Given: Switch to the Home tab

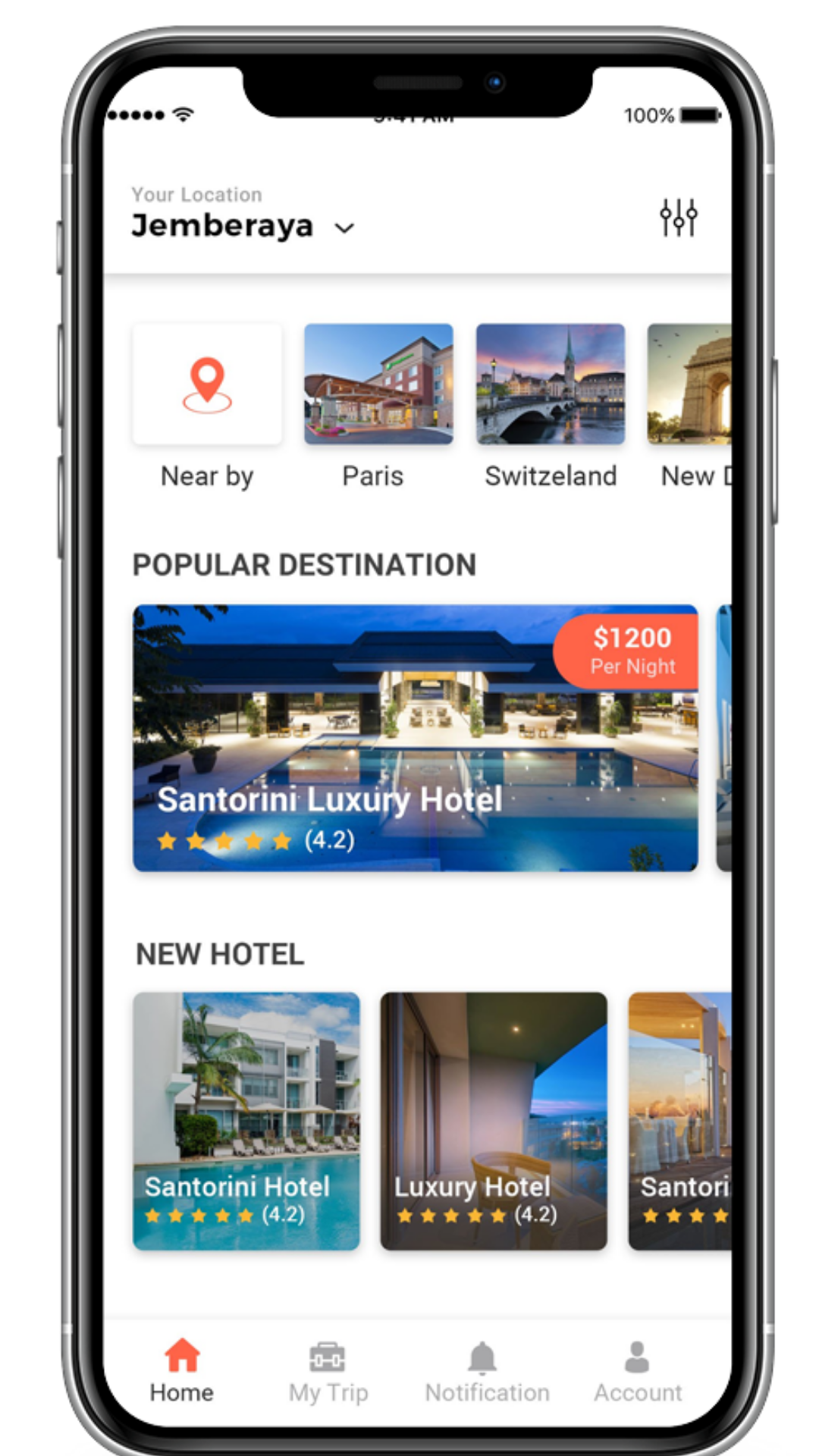Looking at the screenshot, I should pos(182,1371).
